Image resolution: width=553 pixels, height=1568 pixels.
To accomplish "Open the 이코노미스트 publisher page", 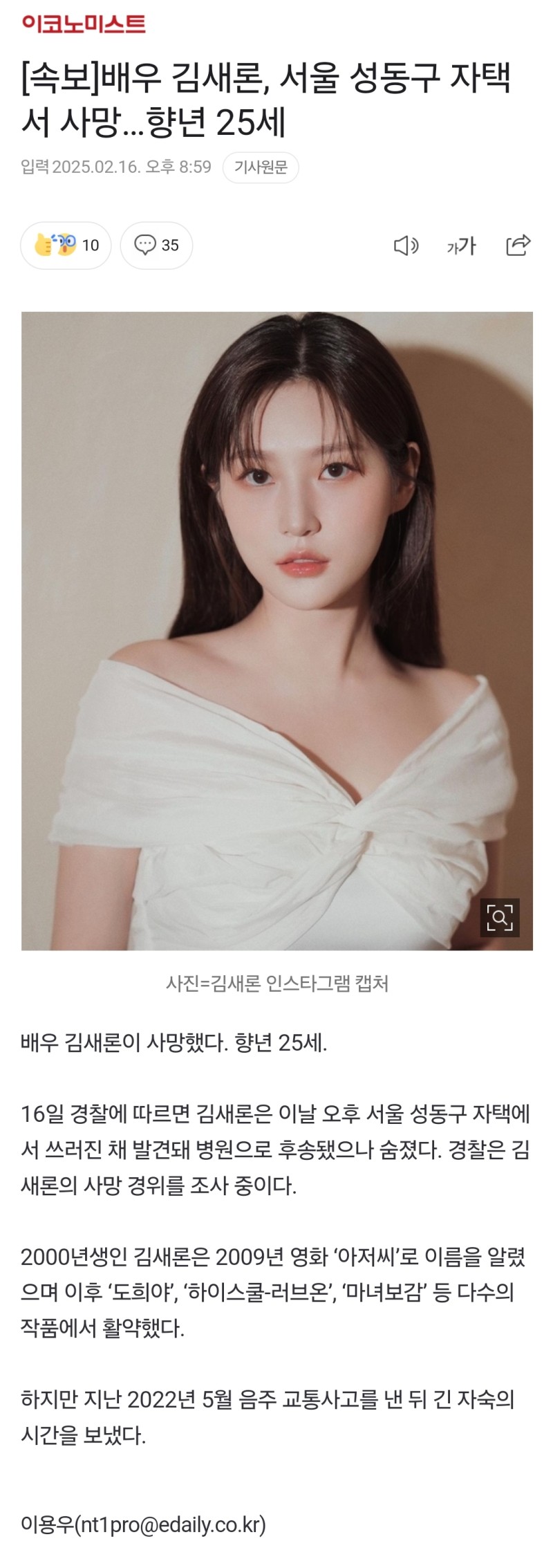I will 84,24.
